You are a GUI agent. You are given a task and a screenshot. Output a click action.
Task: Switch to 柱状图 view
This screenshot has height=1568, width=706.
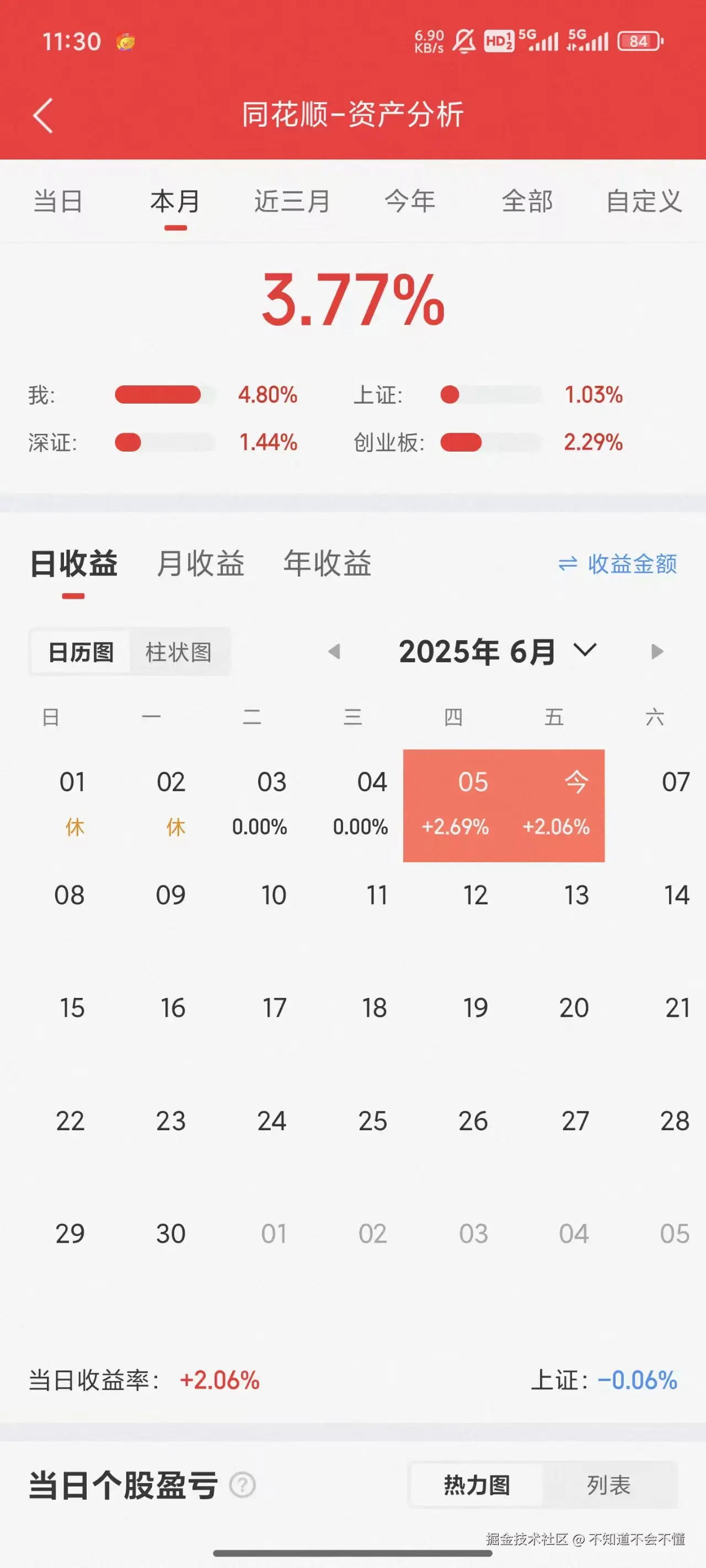tap(179, 652)
